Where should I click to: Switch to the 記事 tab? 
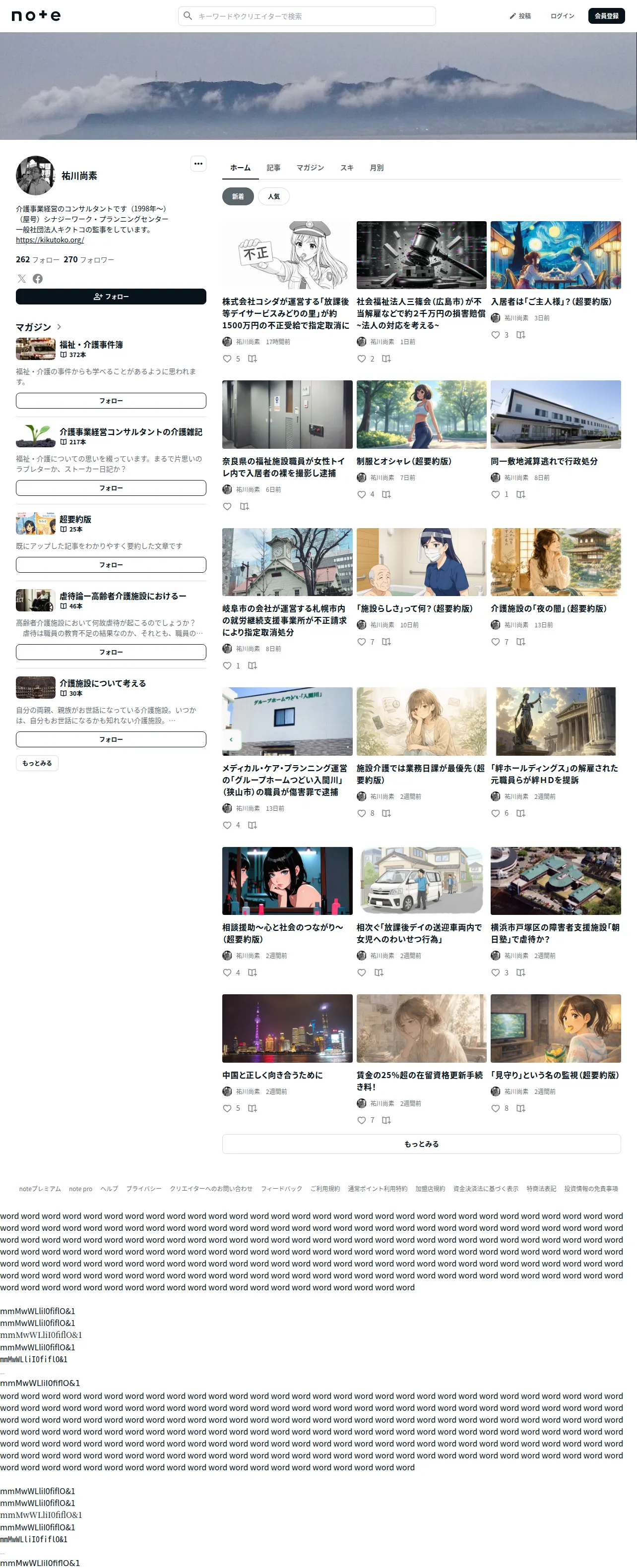coord(273,168)
